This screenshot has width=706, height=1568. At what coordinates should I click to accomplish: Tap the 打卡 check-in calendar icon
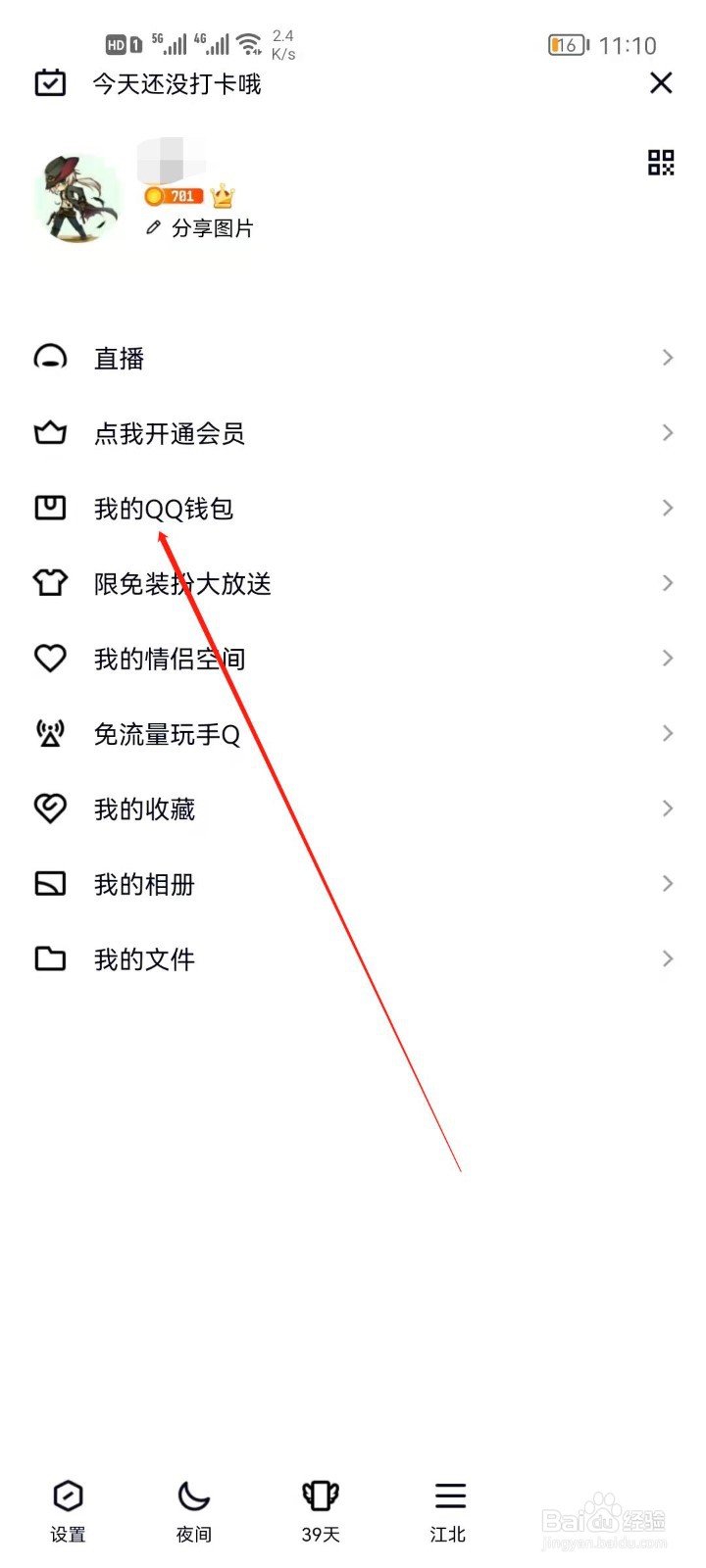pos(50,83)
